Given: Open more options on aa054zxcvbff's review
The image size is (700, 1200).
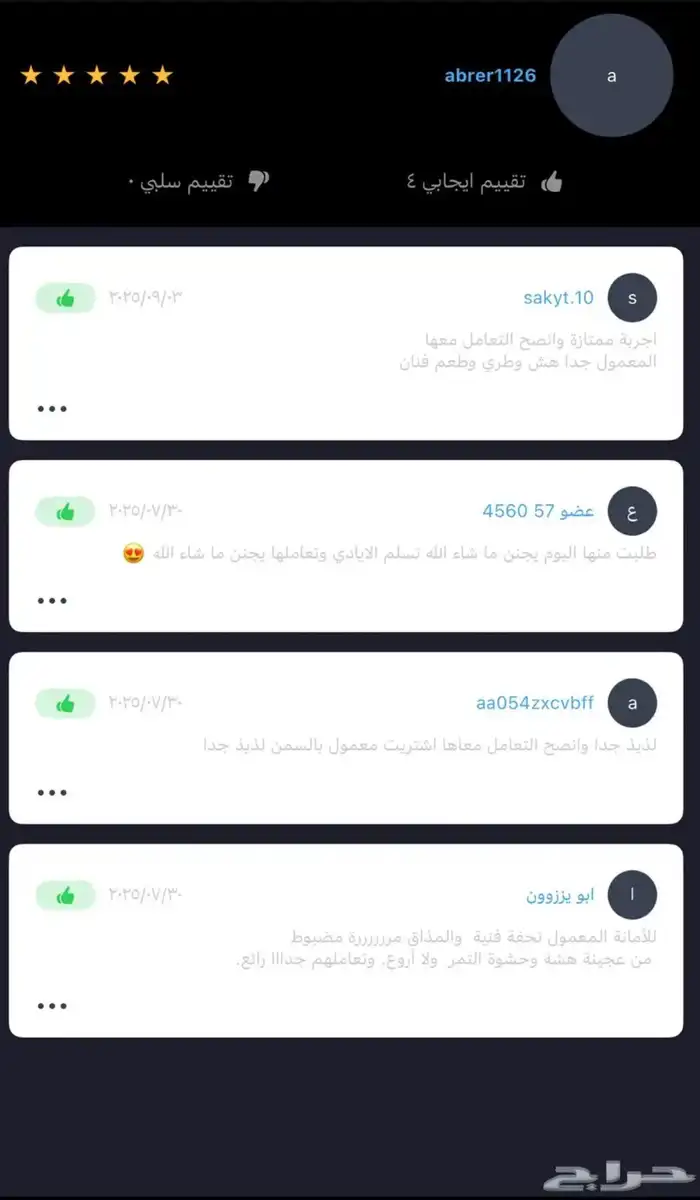Looking at the screenshot, I should coord(52,792).
